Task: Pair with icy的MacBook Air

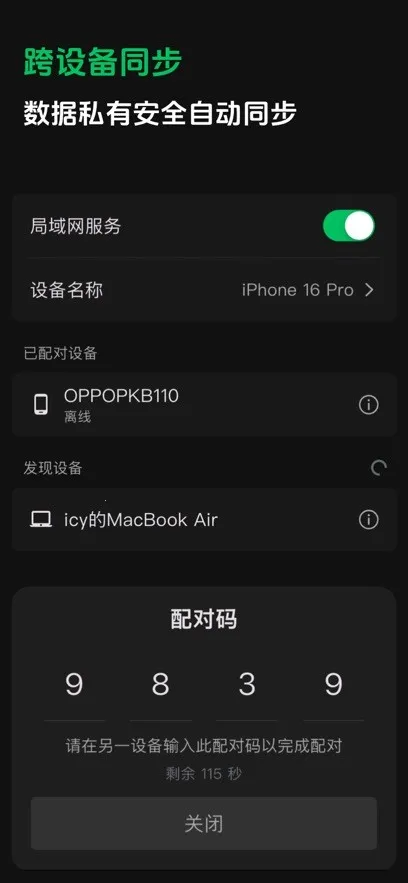Action: 204,519
